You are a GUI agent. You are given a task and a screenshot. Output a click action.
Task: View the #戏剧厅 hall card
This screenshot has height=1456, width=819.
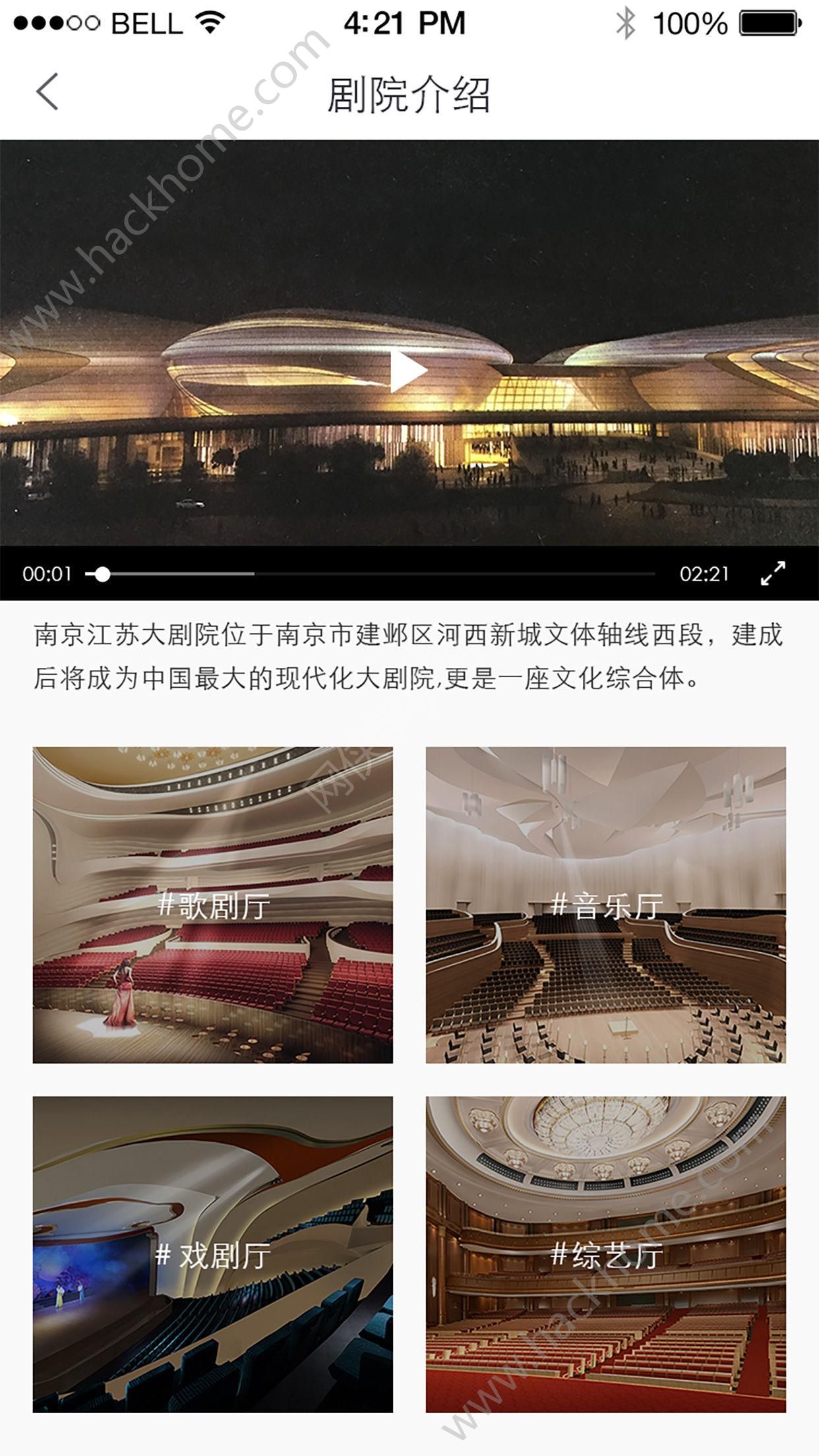[x=213, y=1254]
